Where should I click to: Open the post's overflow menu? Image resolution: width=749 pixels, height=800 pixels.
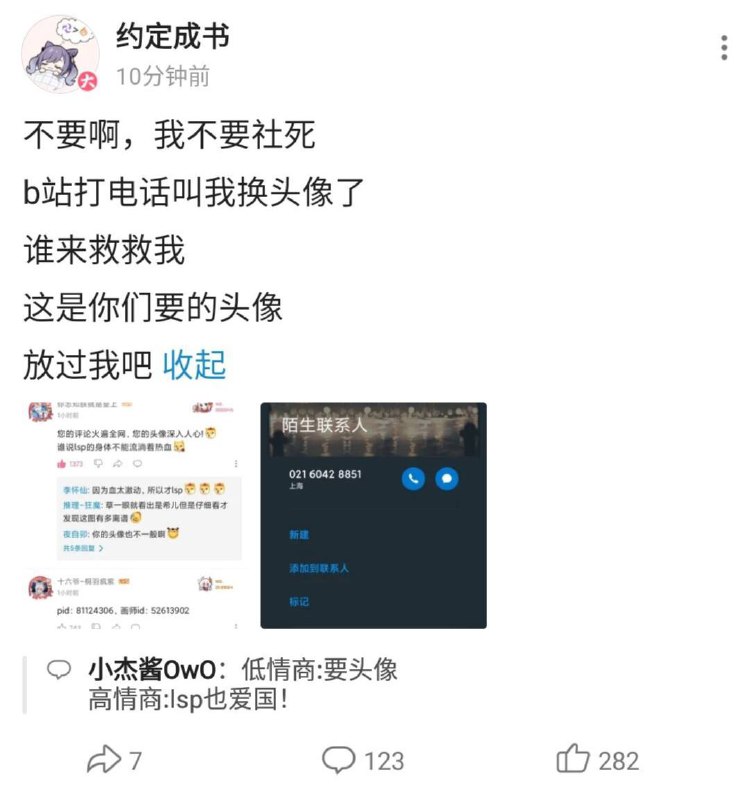(724, 48)
